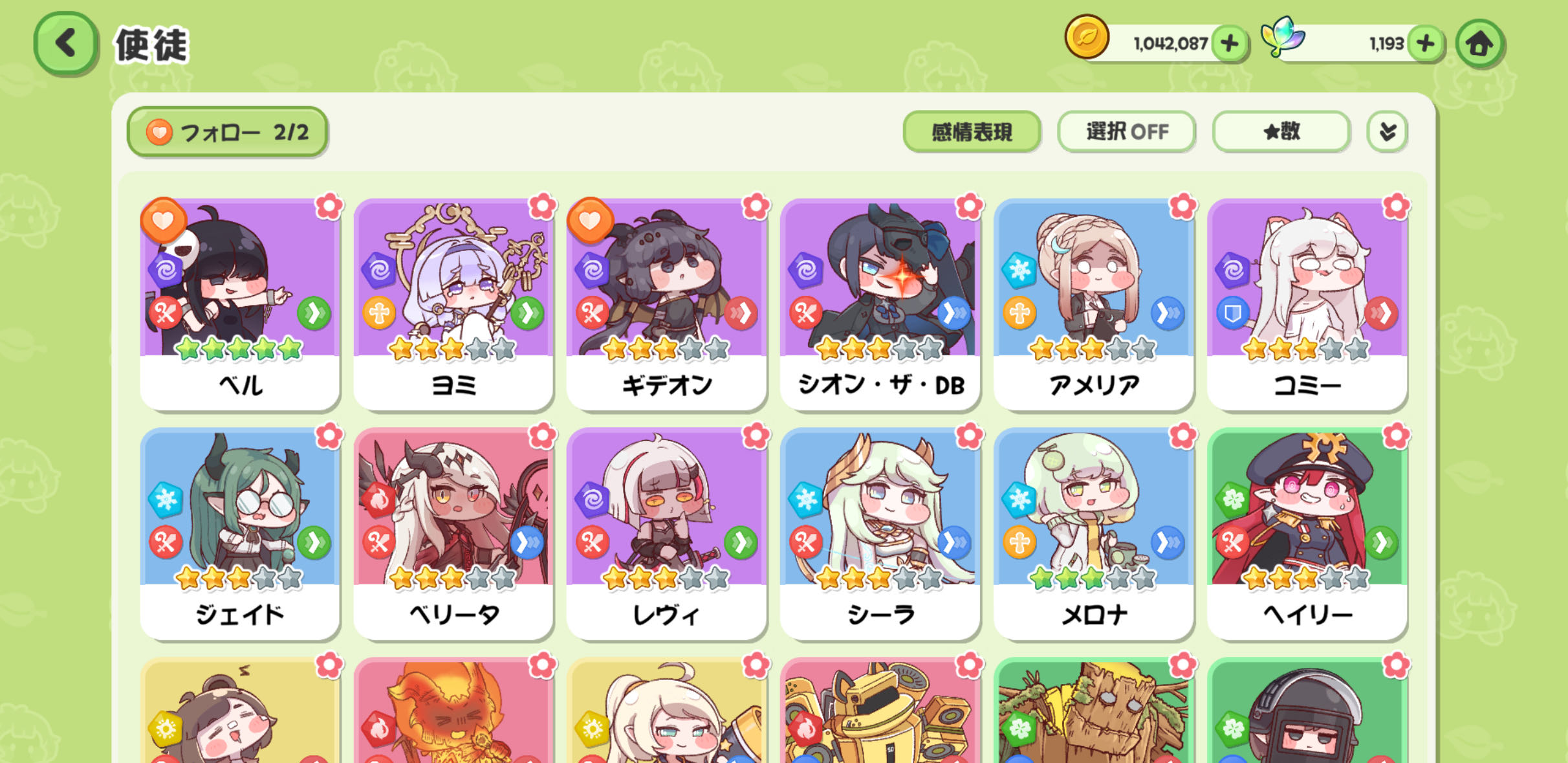Screen dimensions: 1568x763
Task: Expand the sort order chevron
Action: point(1387,132)
